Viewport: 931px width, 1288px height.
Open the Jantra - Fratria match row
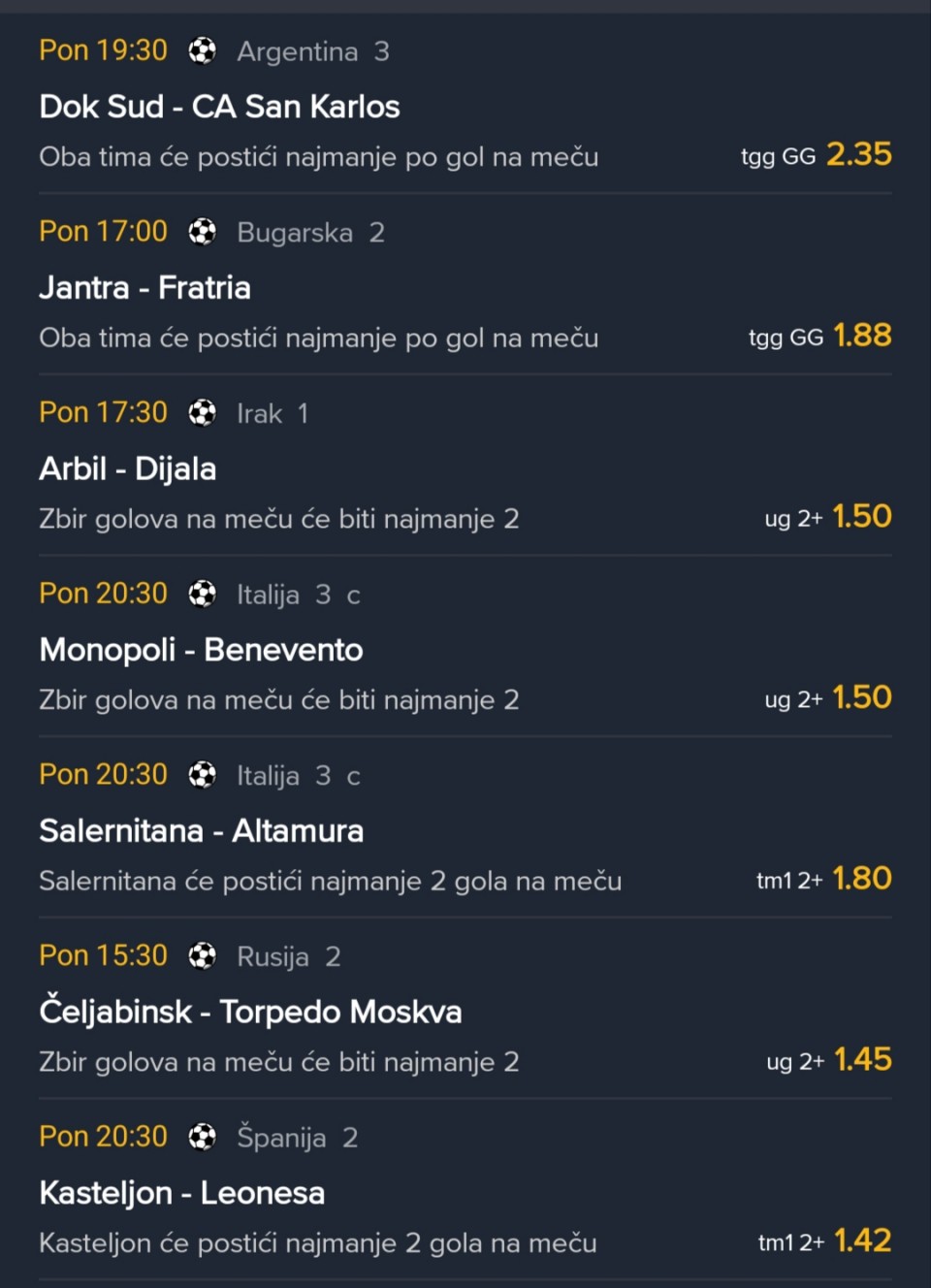tap(145, 288)
